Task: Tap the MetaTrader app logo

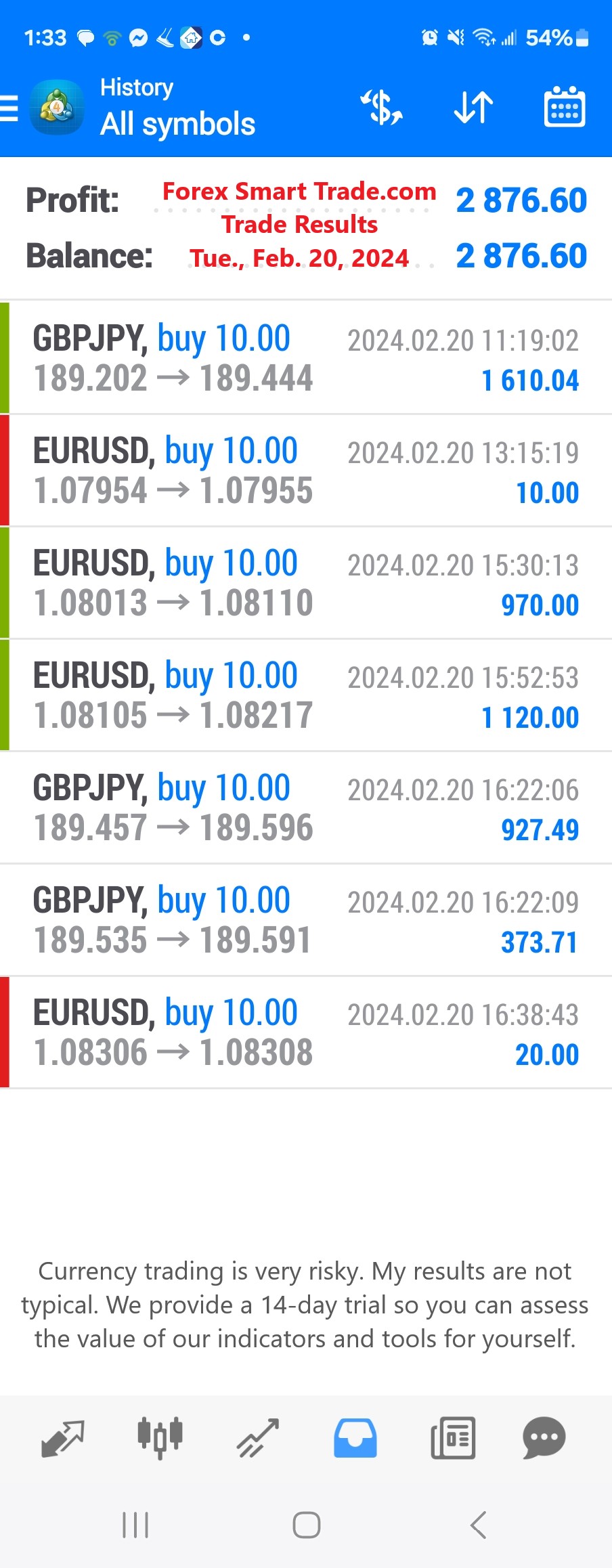Action: point(57,107)
